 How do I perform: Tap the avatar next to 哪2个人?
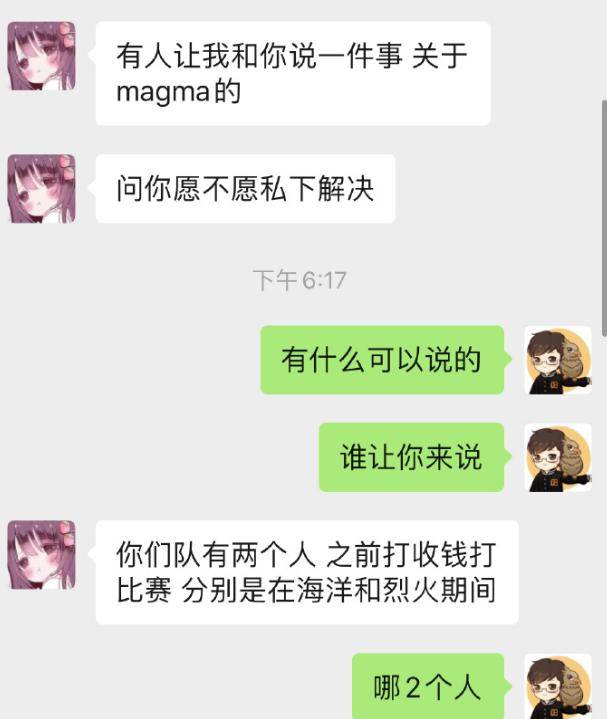pos(558,687)
